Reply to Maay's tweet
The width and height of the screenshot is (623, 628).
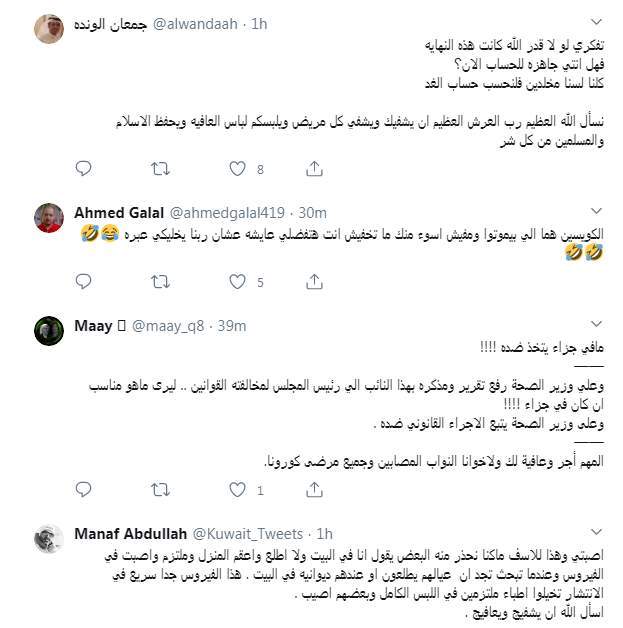[83, 491]
